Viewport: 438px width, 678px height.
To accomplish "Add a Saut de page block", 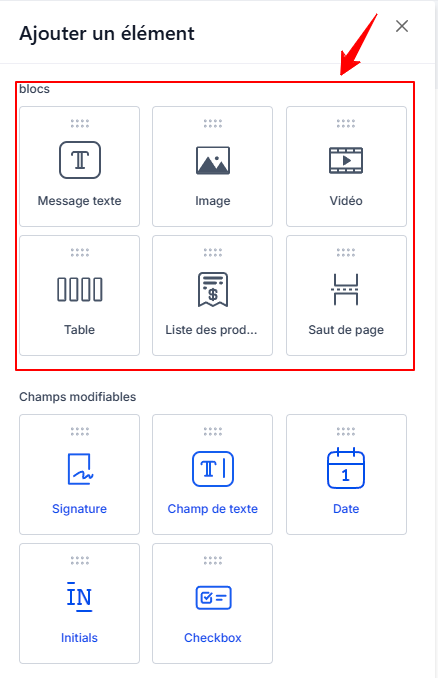I will click(x=346, y=295).
